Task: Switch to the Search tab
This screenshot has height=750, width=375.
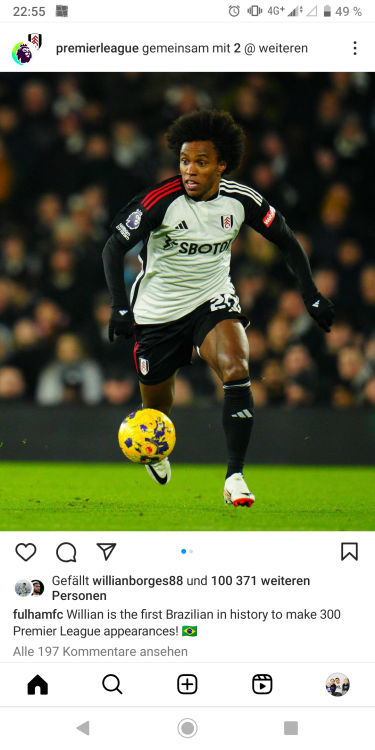Action: tap(112, 684)
